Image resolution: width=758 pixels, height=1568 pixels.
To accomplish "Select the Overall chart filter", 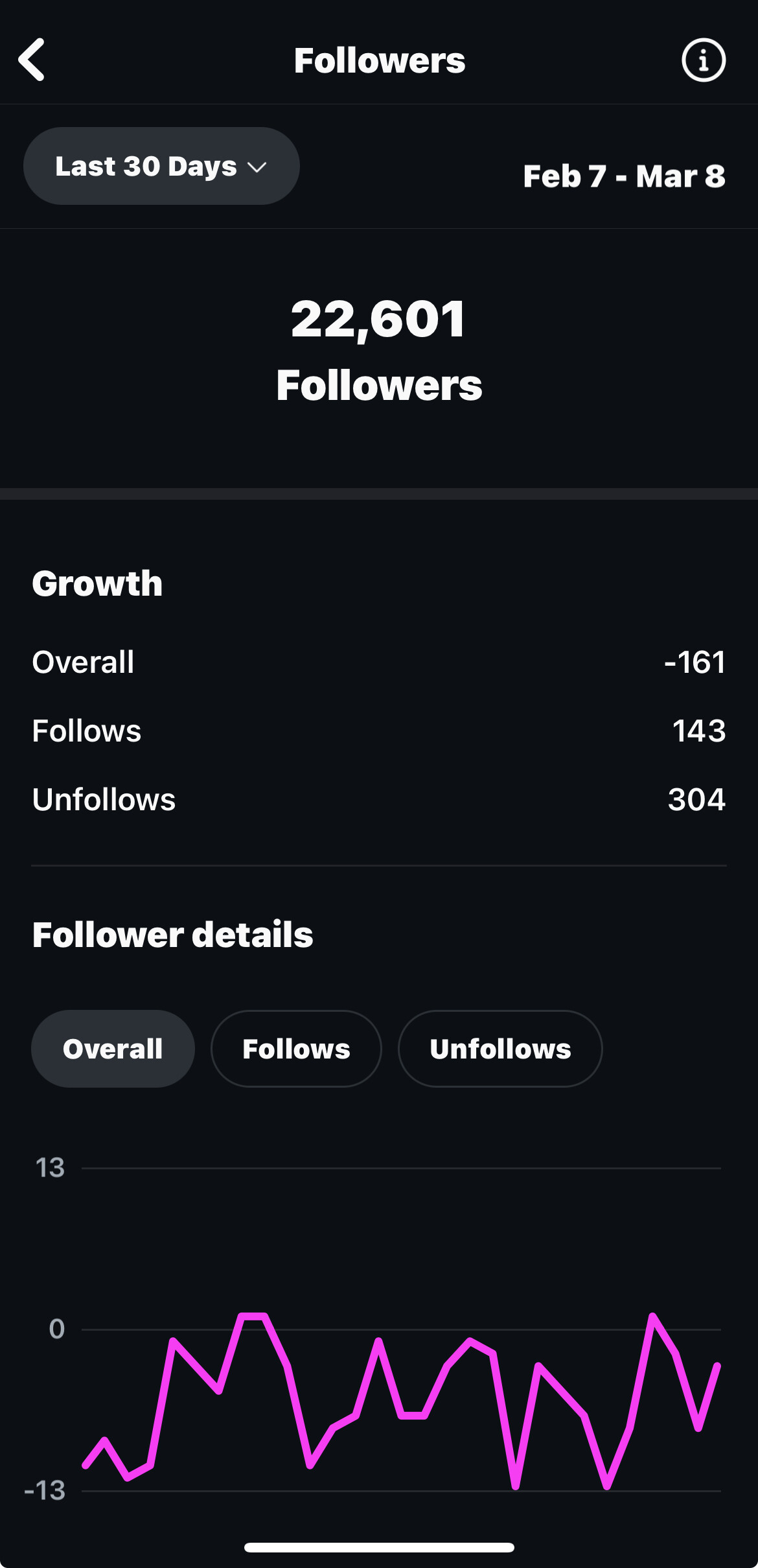I will coord(113,1048).
